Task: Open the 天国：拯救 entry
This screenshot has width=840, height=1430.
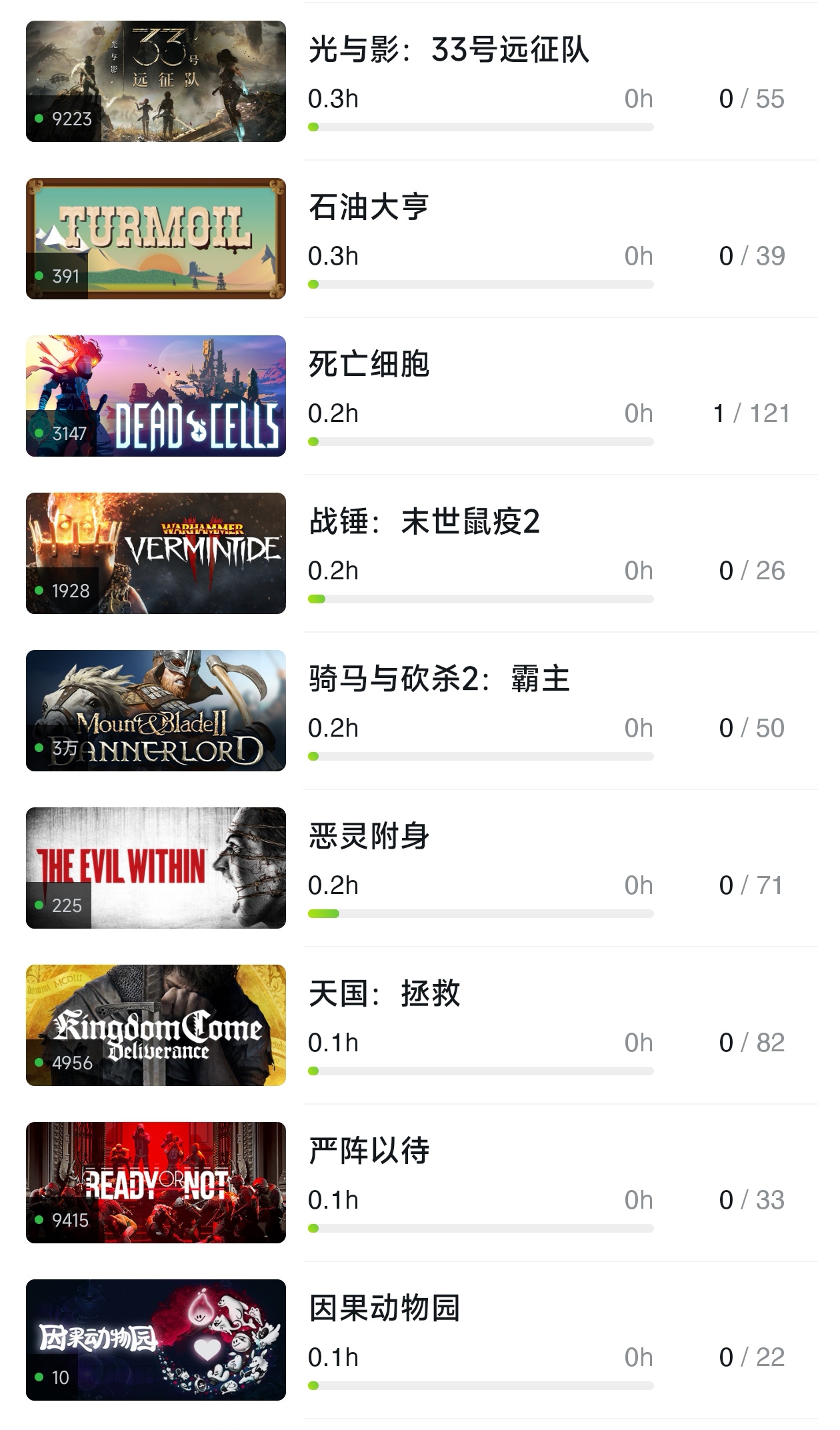Action: 384,994
